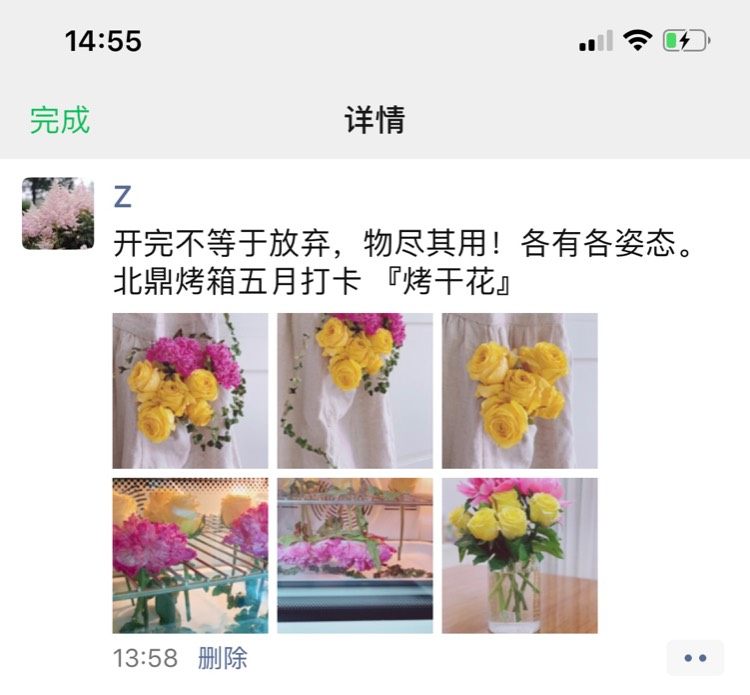Open third photo of all-yellow roses
The image size is (750, 695).
(520, 391)
